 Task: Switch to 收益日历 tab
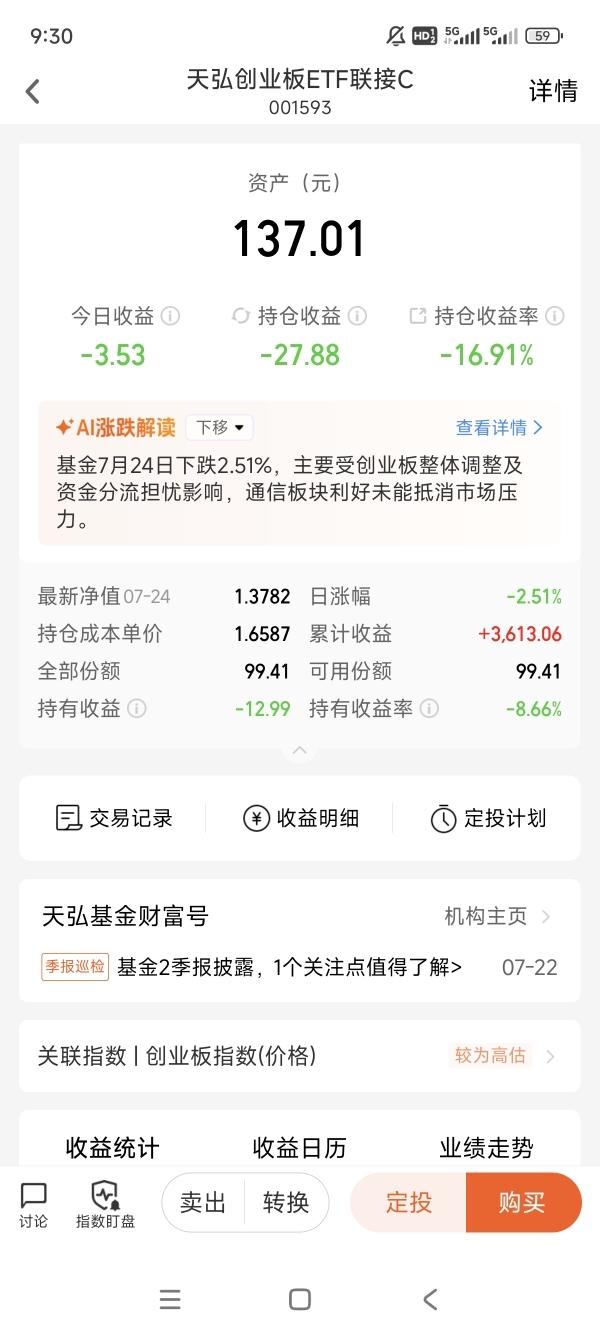pos(299,1148)
